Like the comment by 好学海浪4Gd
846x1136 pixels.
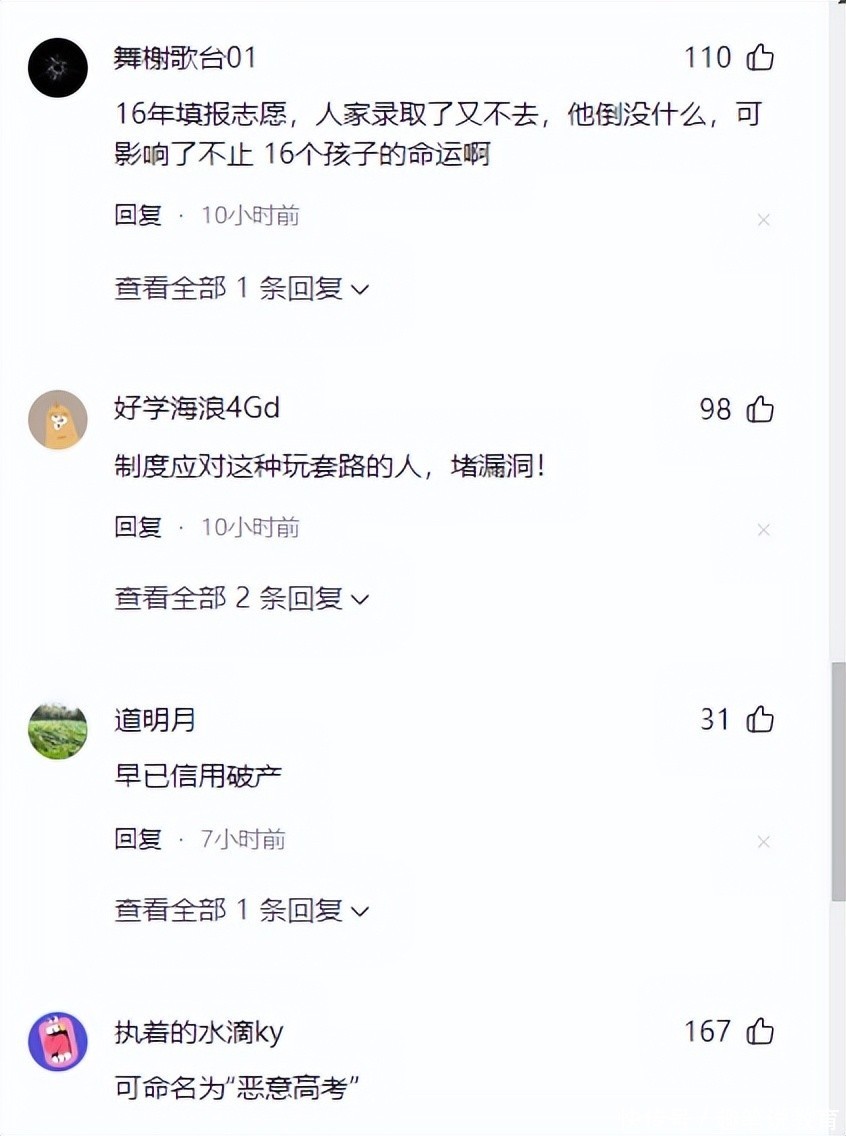760,409
